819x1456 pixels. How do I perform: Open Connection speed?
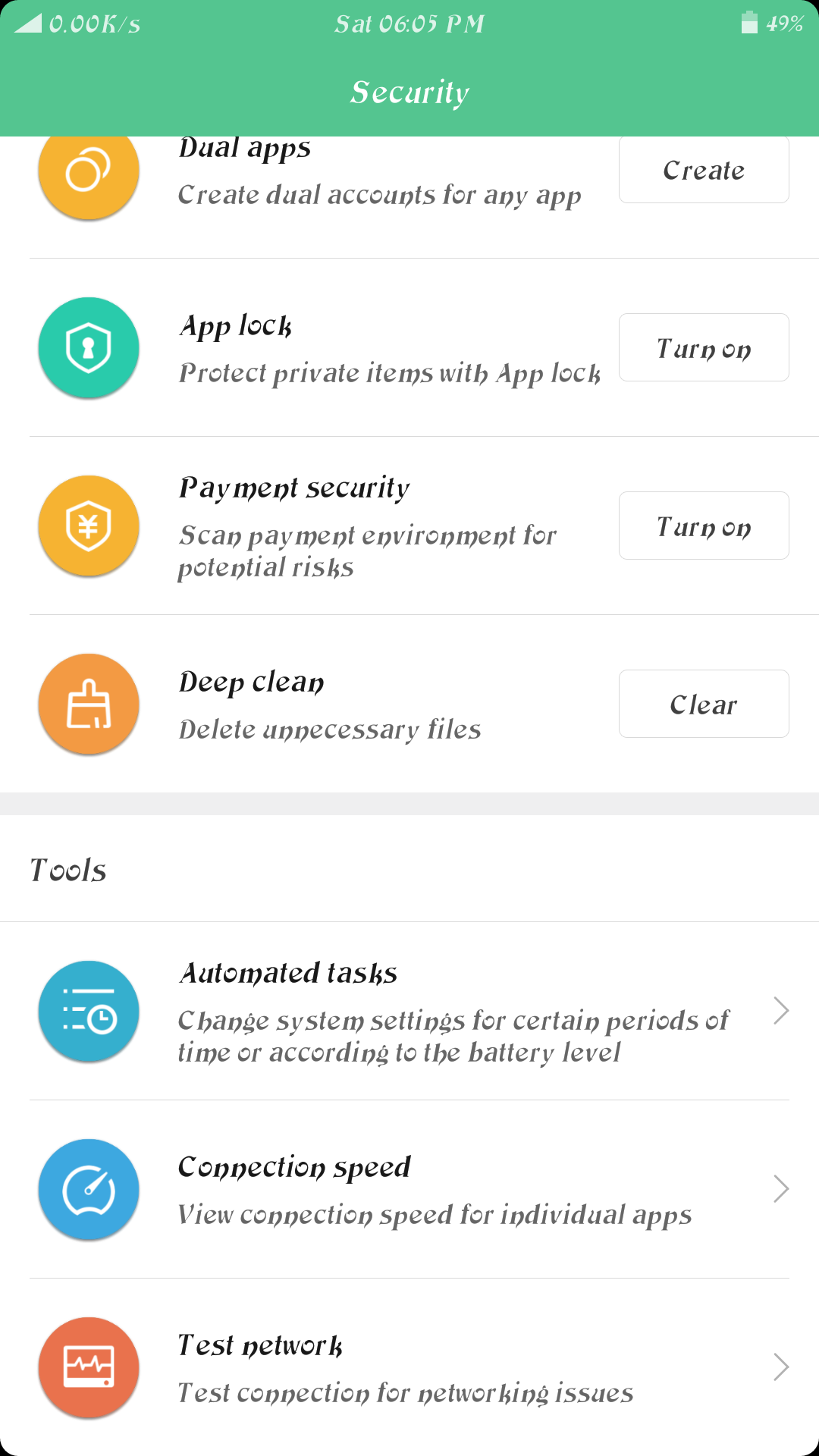click(x=409, y=1189)
